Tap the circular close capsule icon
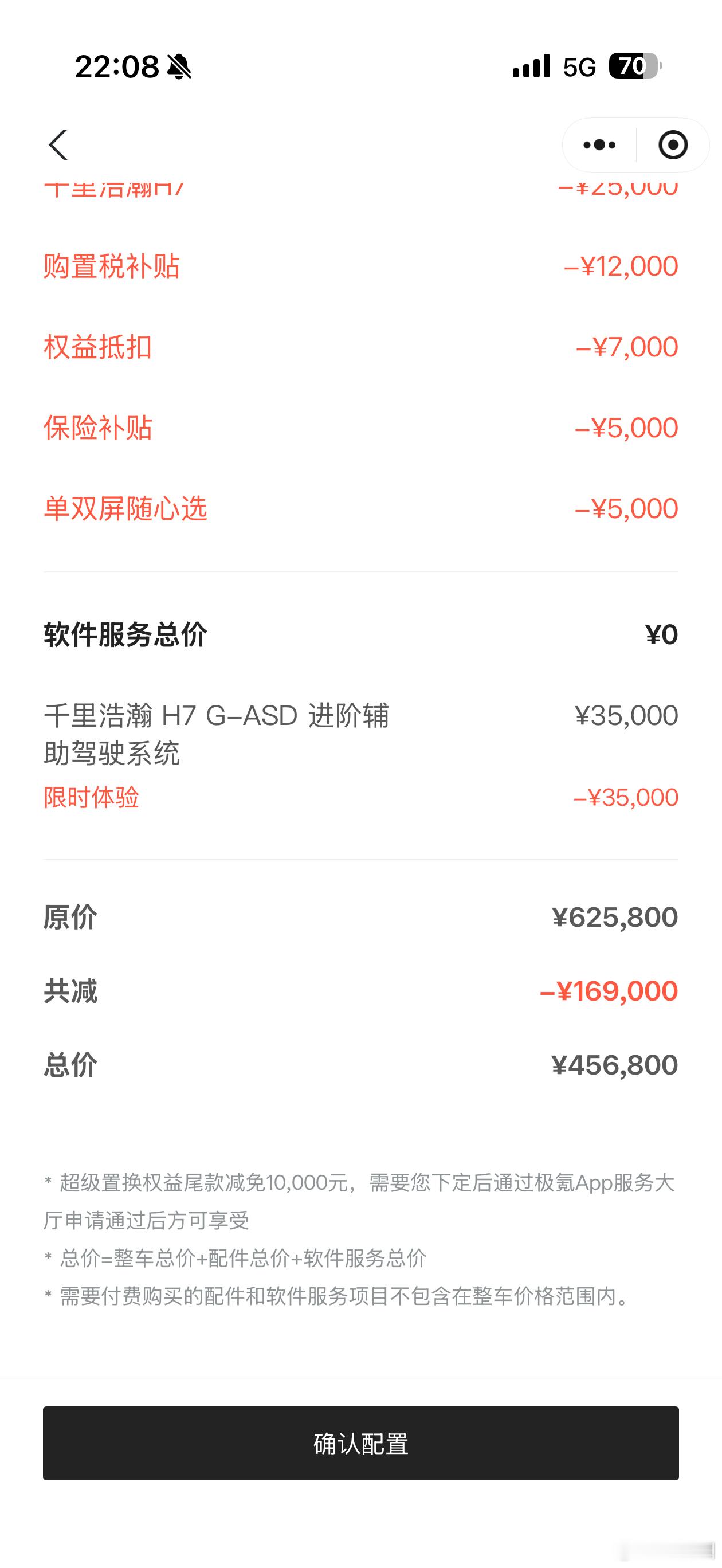The image size is (722, 1568). click(x=673, y=144)
